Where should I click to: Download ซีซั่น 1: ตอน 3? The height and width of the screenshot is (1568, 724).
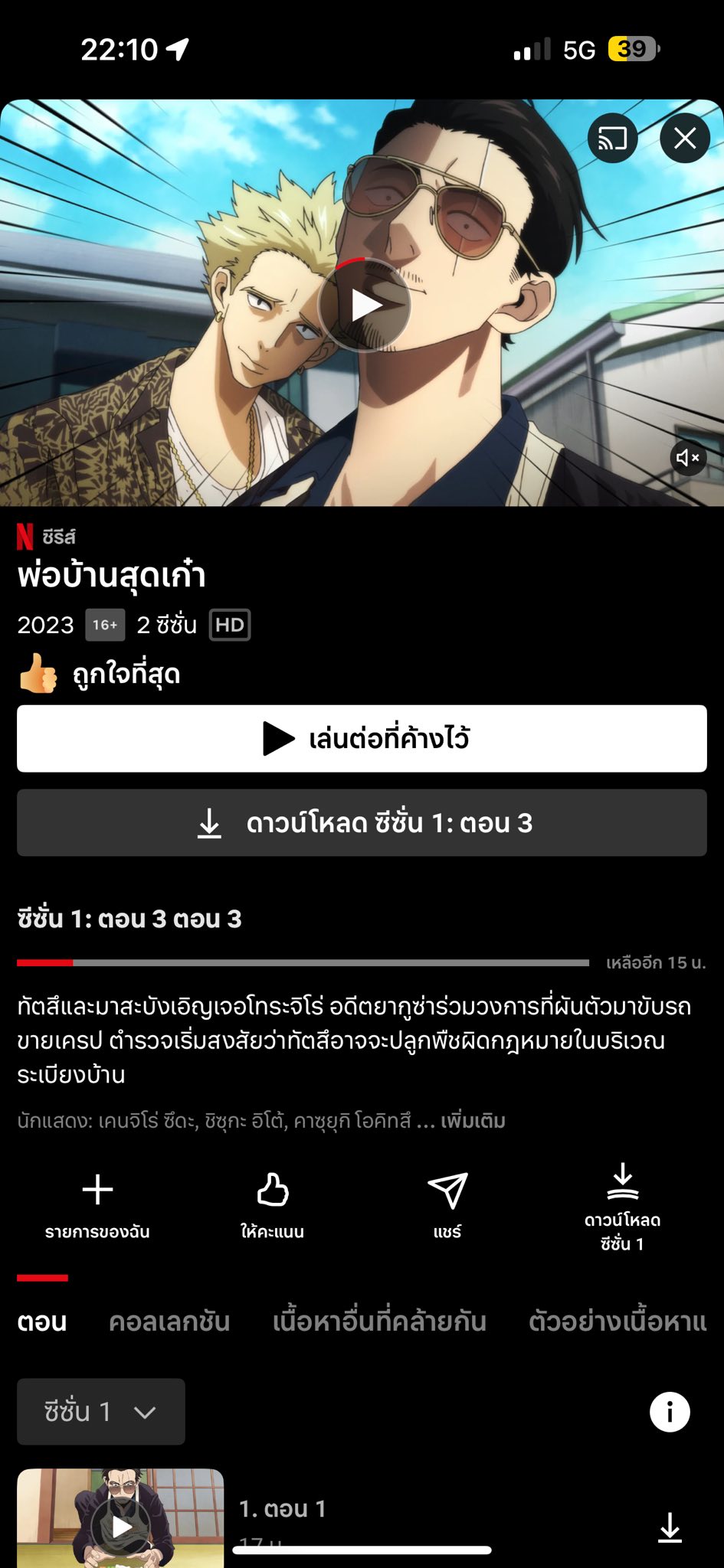[362, 822]
